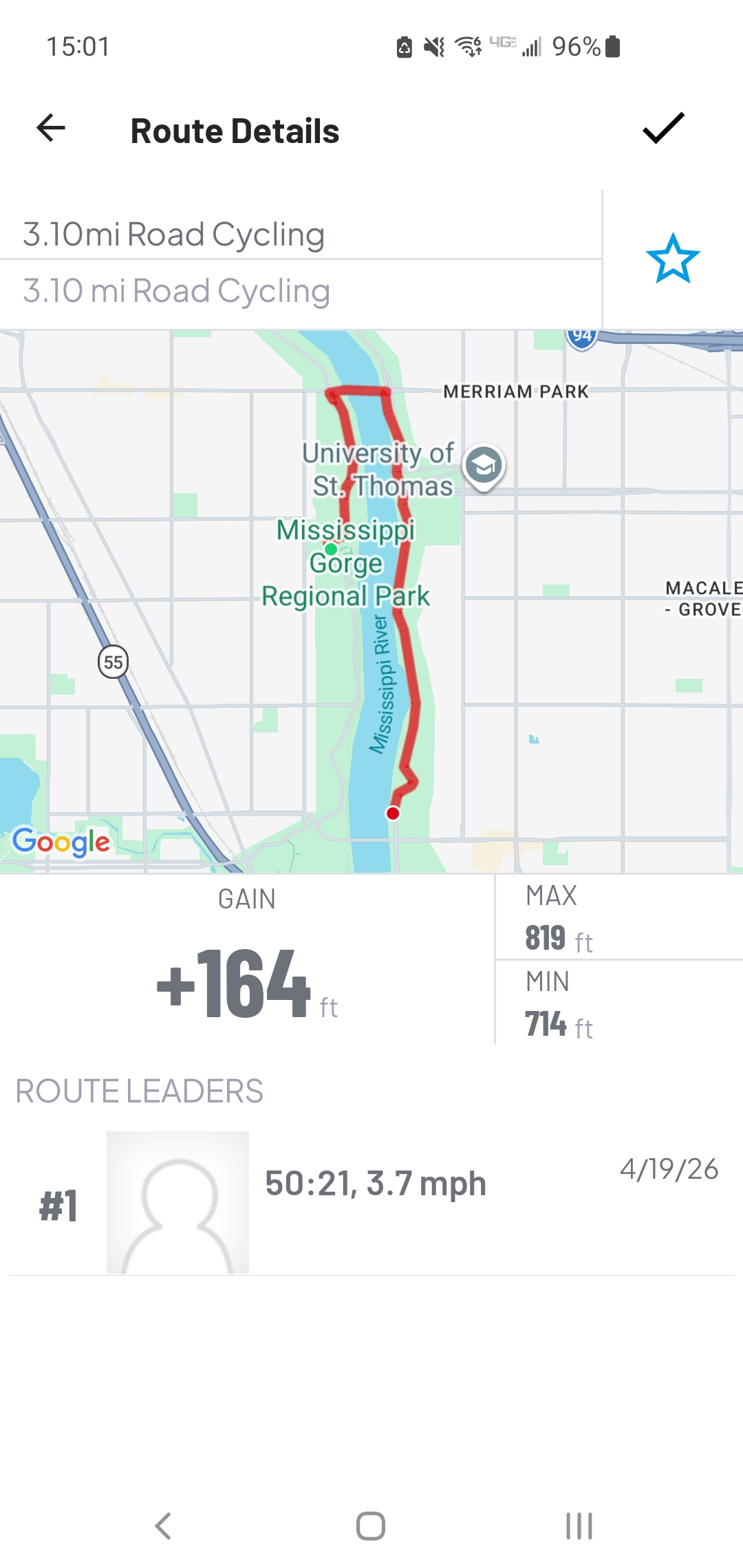Go back using the arrow icon

(51, 128)
